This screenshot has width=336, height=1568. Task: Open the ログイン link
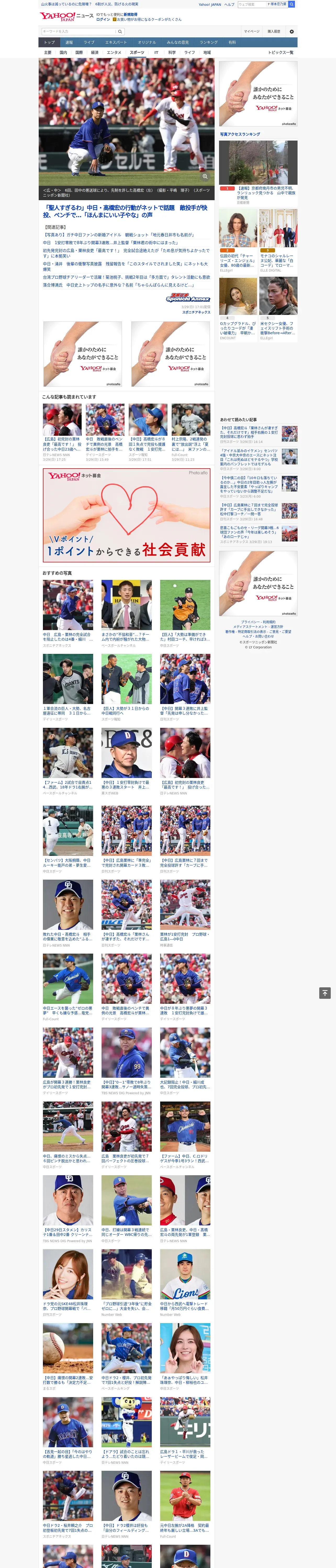pyautogui.click(x=103, y=20)
